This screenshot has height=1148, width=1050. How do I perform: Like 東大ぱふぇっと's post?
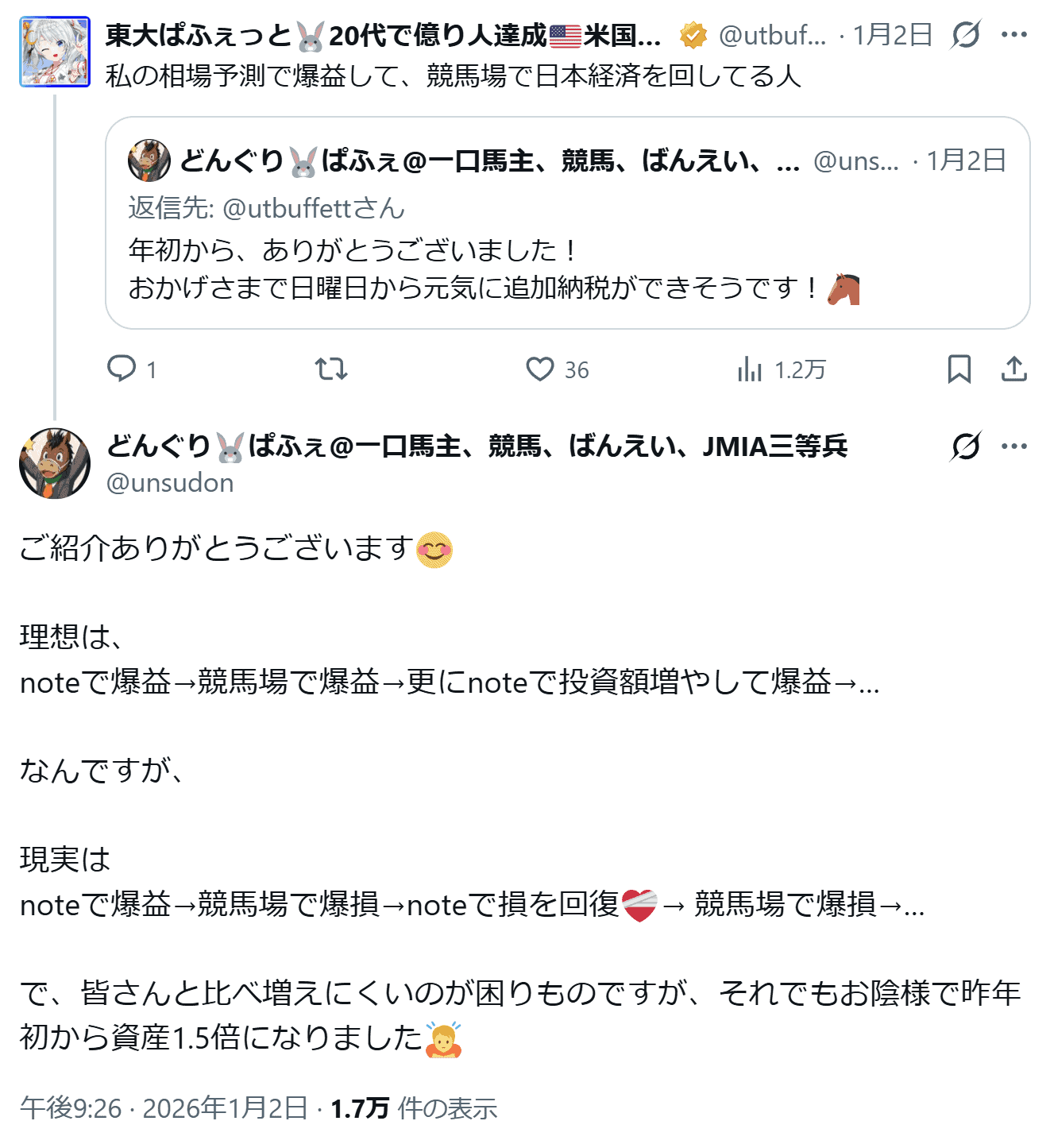tap(540, 369)
